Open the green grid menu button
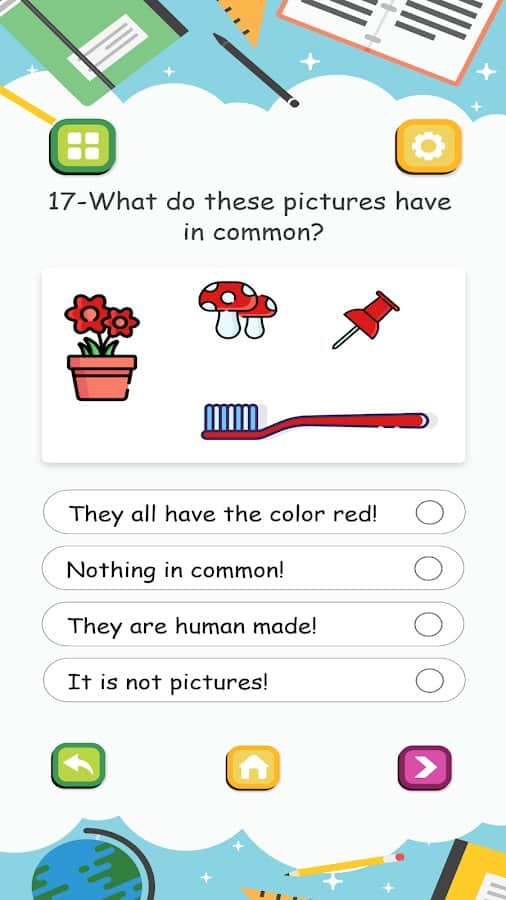The height and width of the screenshot is (900, 506). 83,146
